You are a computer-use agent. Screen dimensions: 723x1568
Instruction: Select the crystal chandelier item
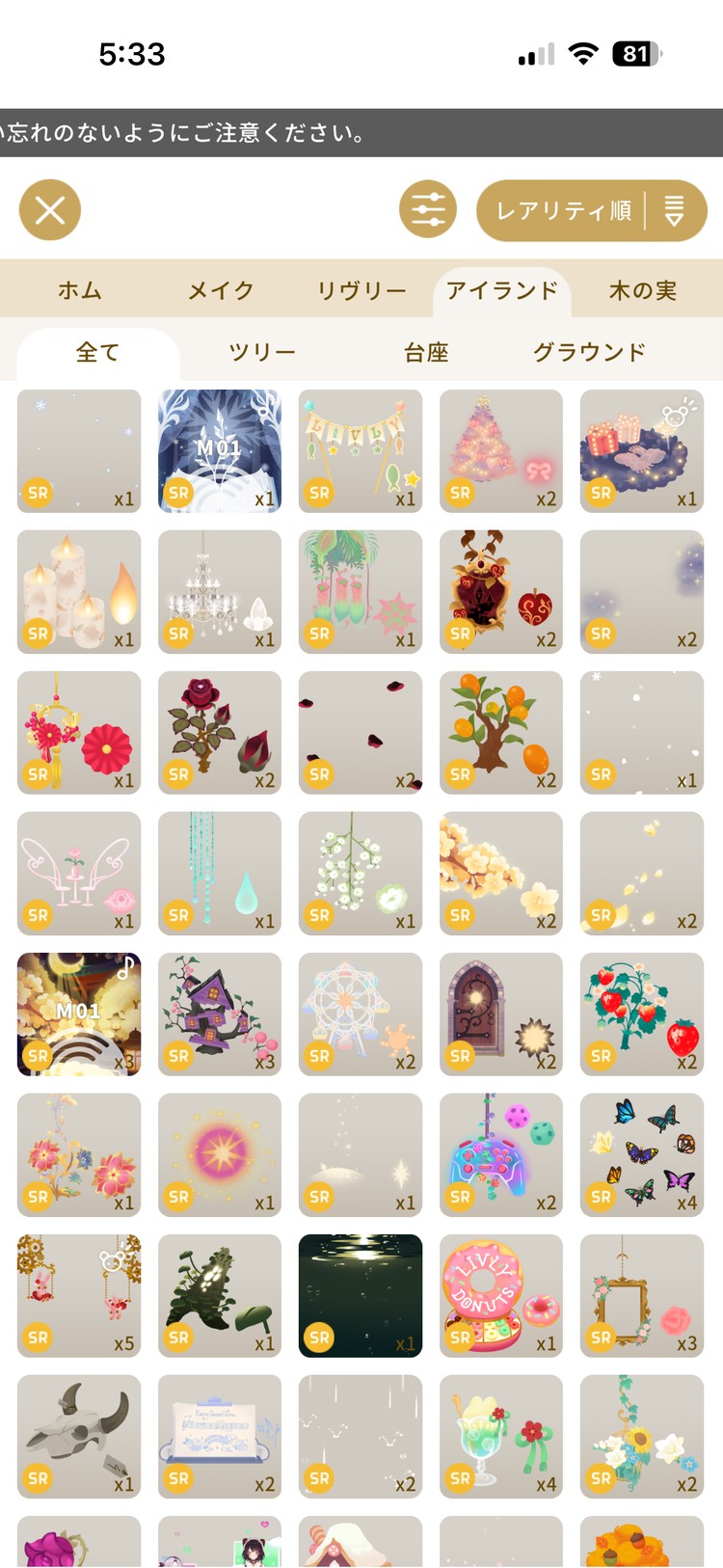coord(220,591)
